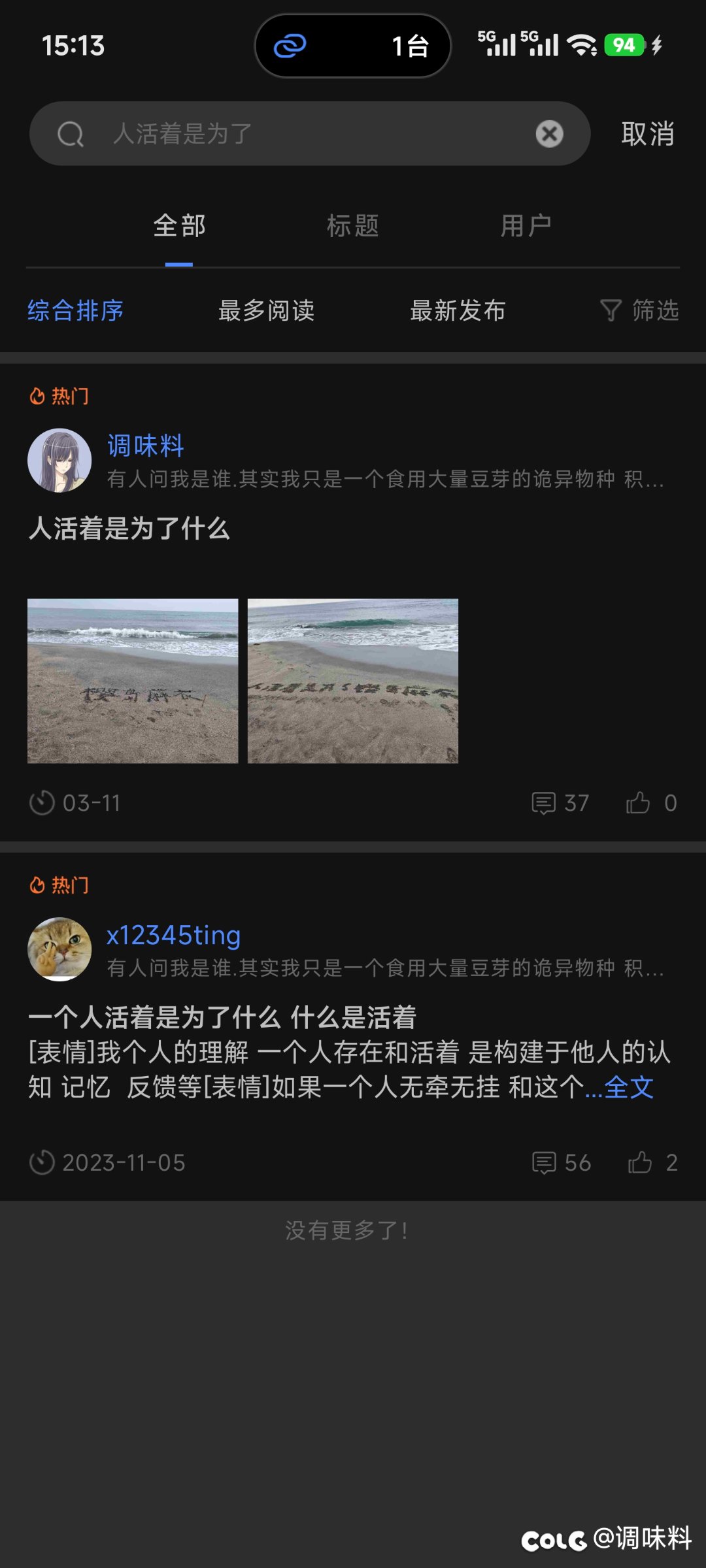Sort results by 最多阅读
Screen dimensions: 706x1568
tap(266, 310)
